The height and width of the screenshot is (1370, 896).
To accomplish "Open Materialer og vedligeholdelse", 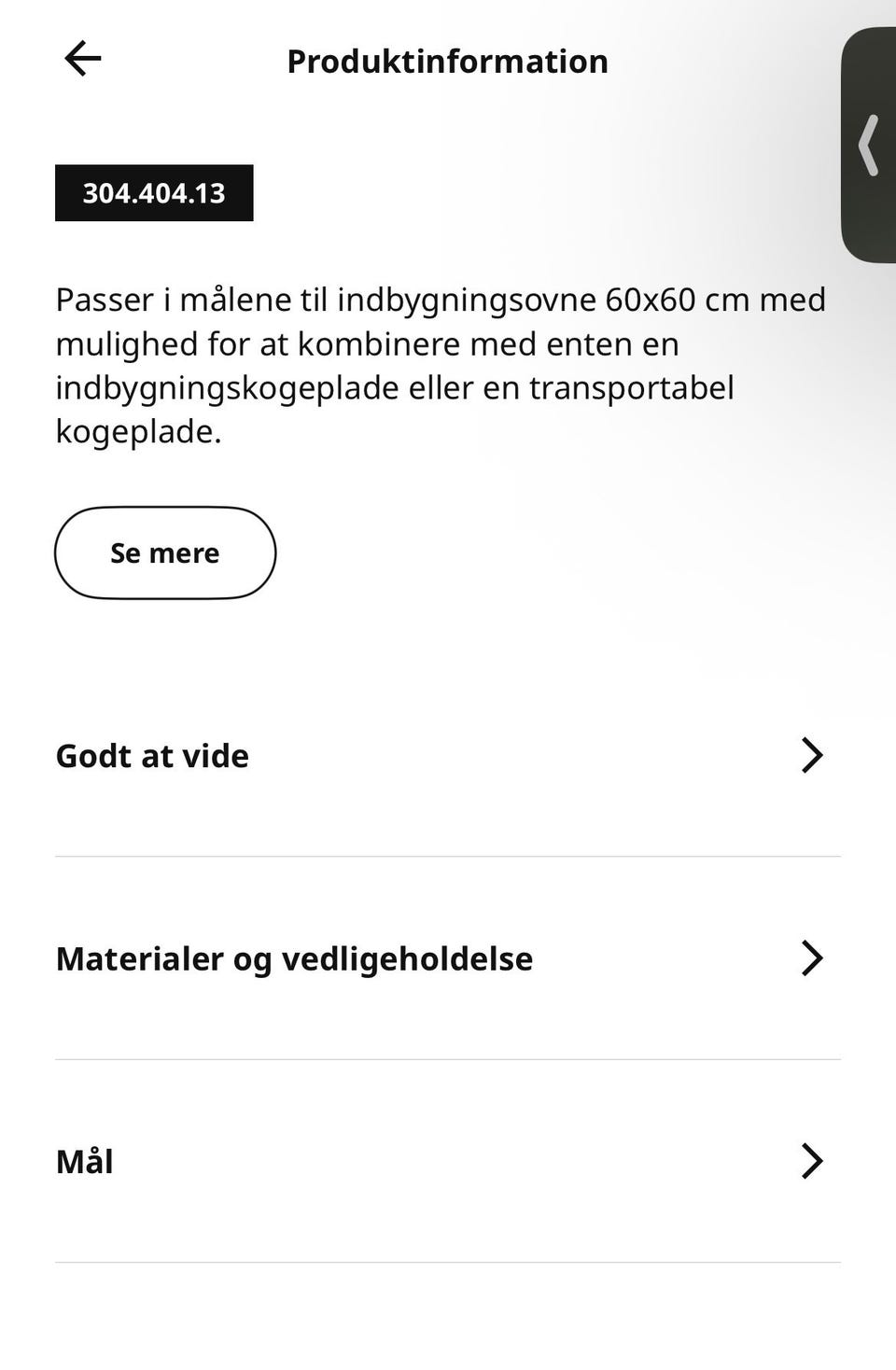I will tap(293, 958).
